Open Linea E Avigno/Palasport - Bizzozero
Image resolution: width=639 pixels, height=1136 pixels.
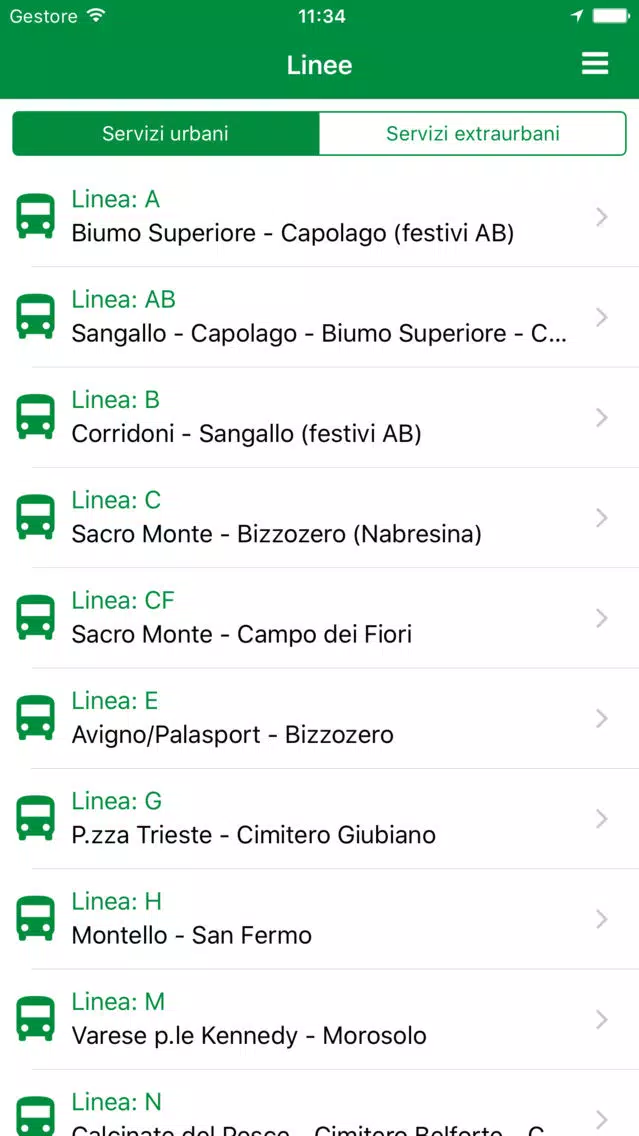click(x=320, y=719)
